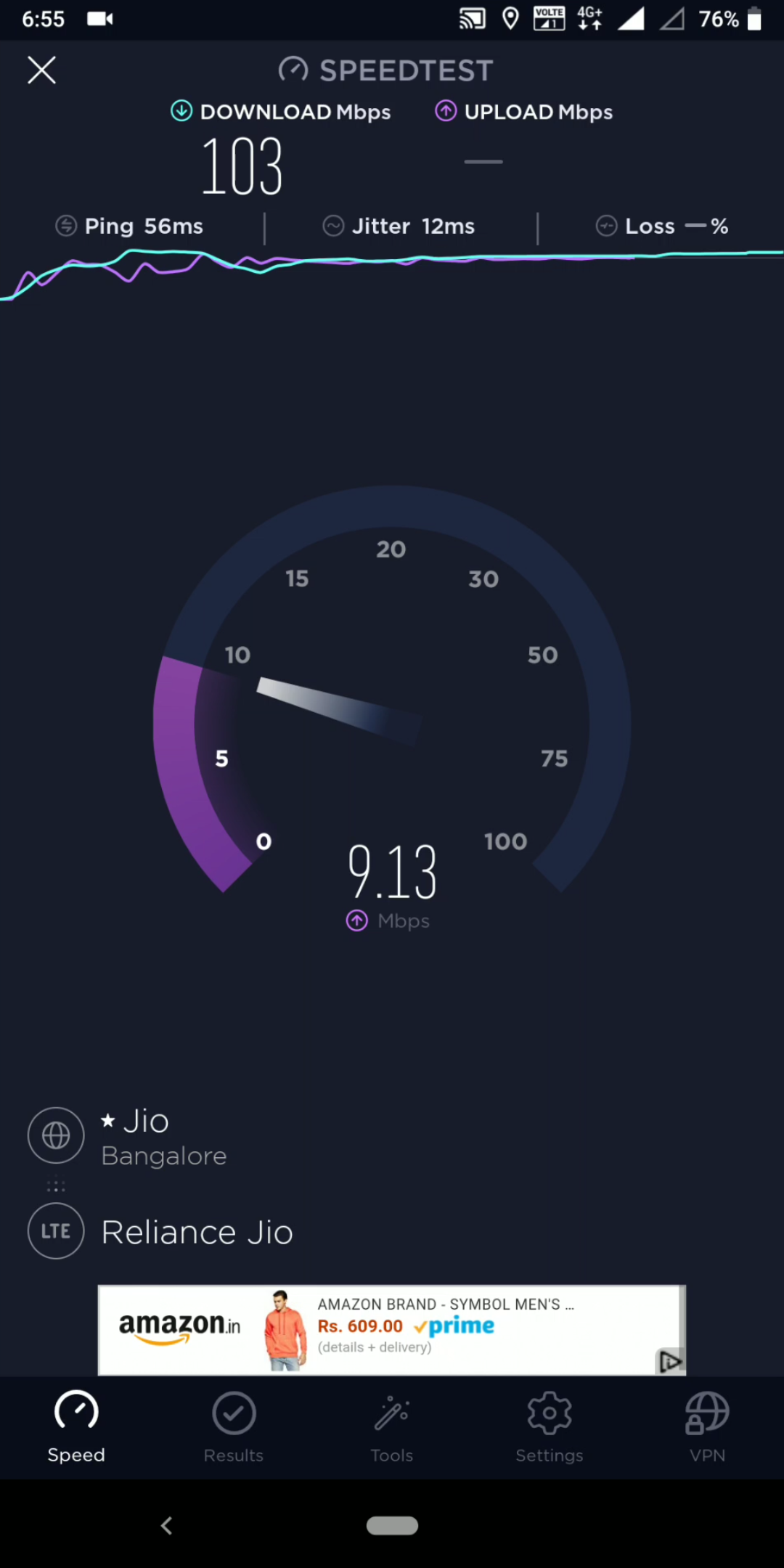Go to the Settings tab
The image size is (784, 1568).
(x=550, y=1426)
